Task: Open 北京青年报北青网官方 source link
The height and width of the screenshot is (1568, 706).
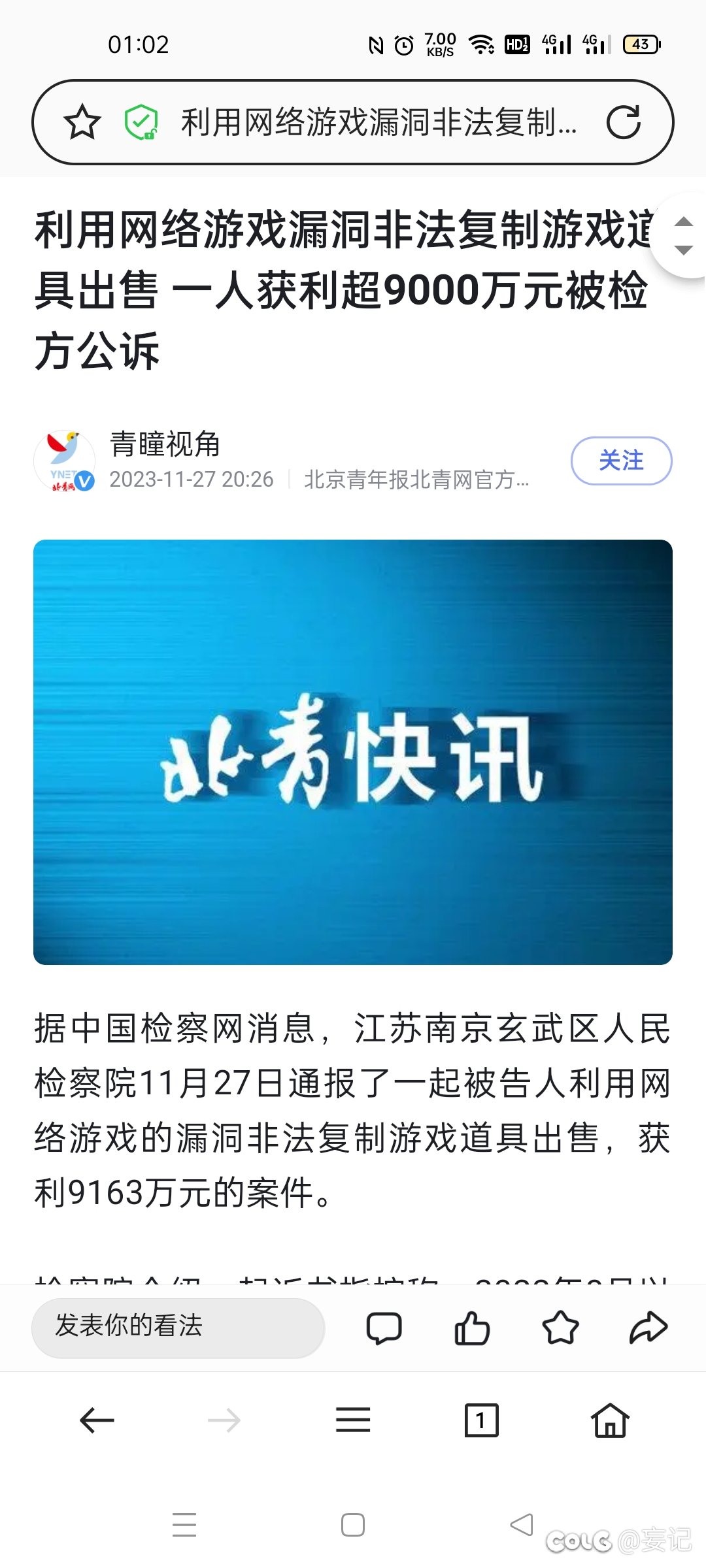Action: 416,480
